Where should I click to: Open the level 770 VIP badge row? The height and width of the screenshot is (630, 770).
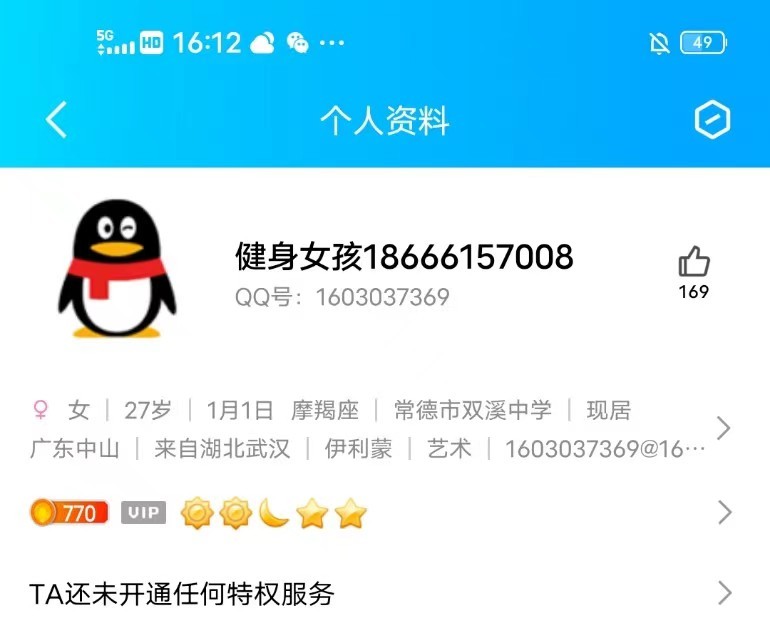coord(724,513)
